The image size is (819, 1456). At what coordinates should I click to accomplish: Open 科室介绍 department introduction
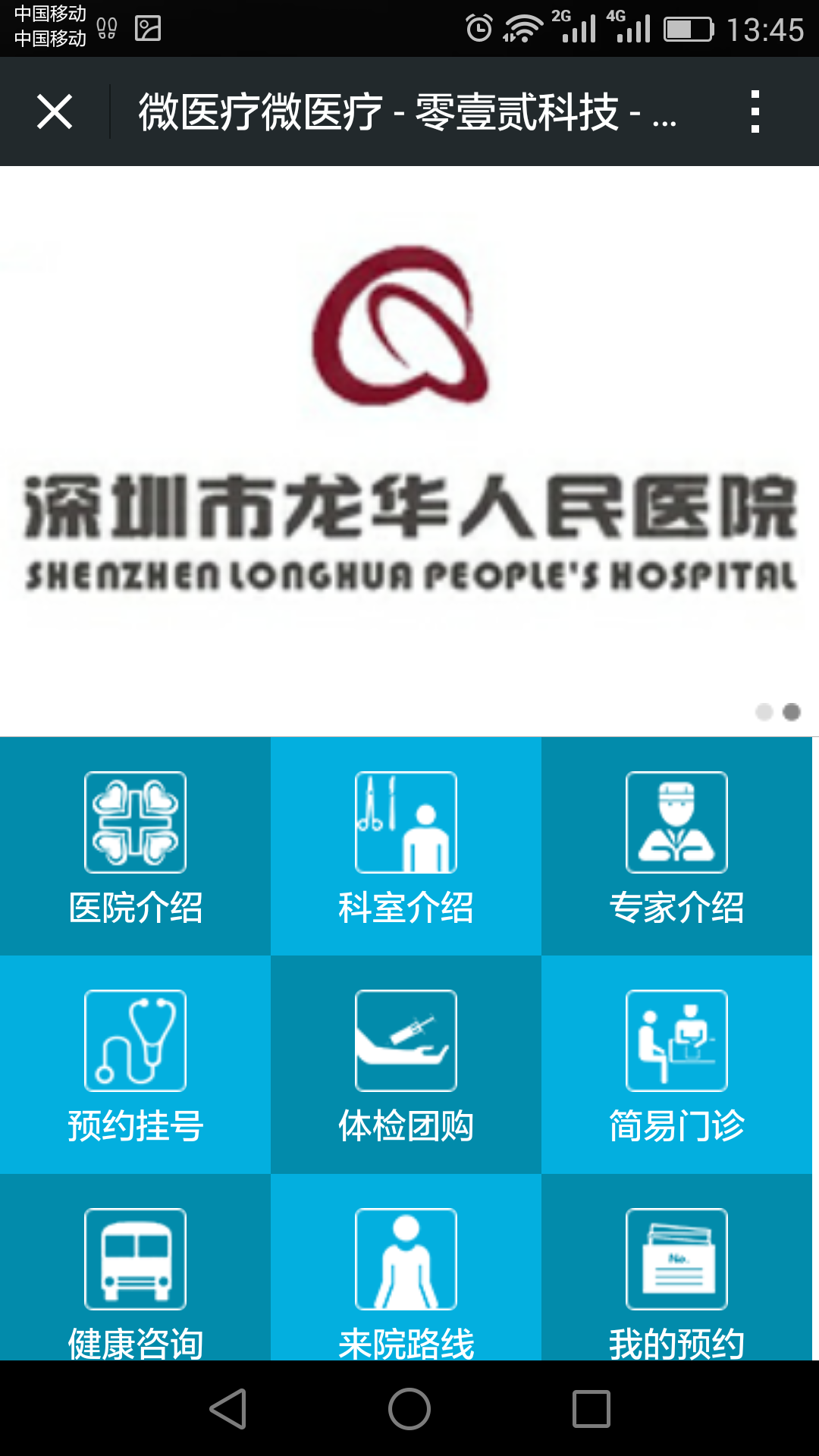point(406,846)
